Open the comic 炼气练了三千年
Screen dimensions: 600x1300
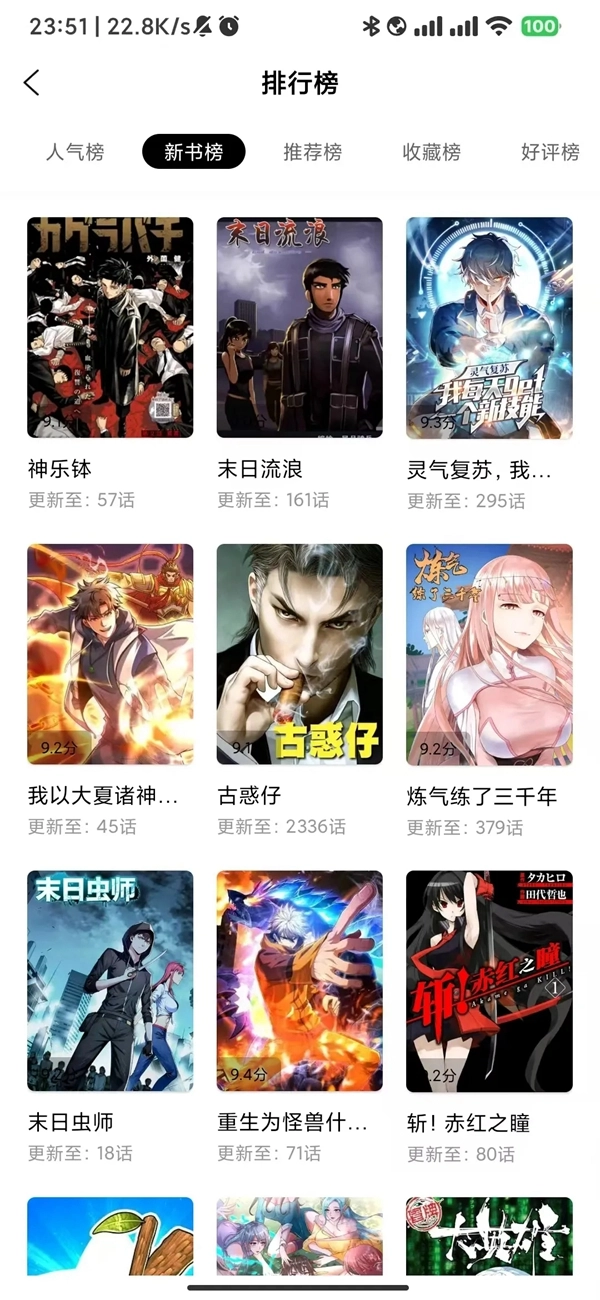(x=489, y=655)
